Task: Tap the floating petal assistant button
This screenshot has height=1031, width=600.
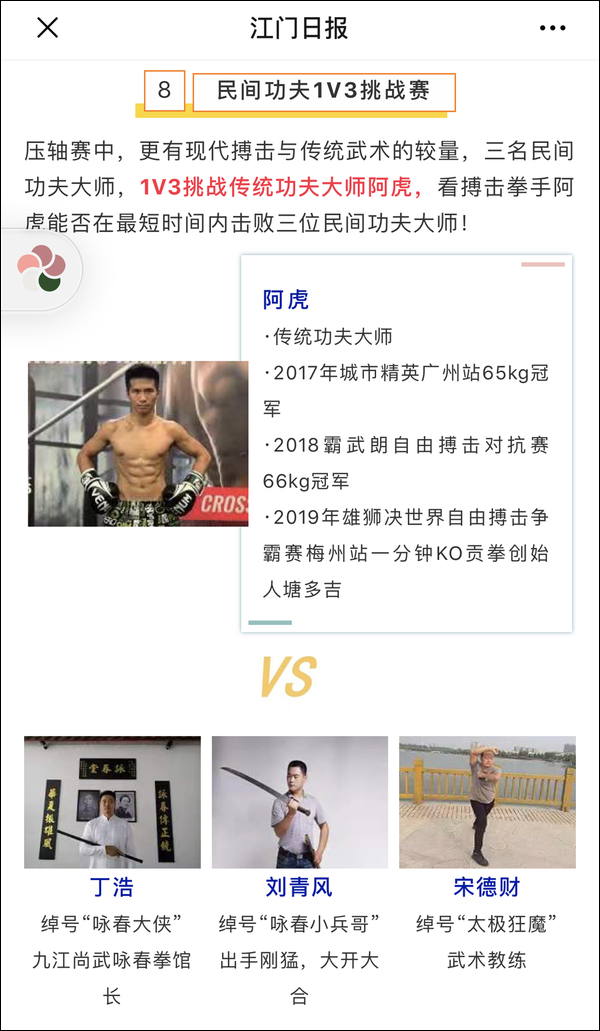Action: pos(40,269)
